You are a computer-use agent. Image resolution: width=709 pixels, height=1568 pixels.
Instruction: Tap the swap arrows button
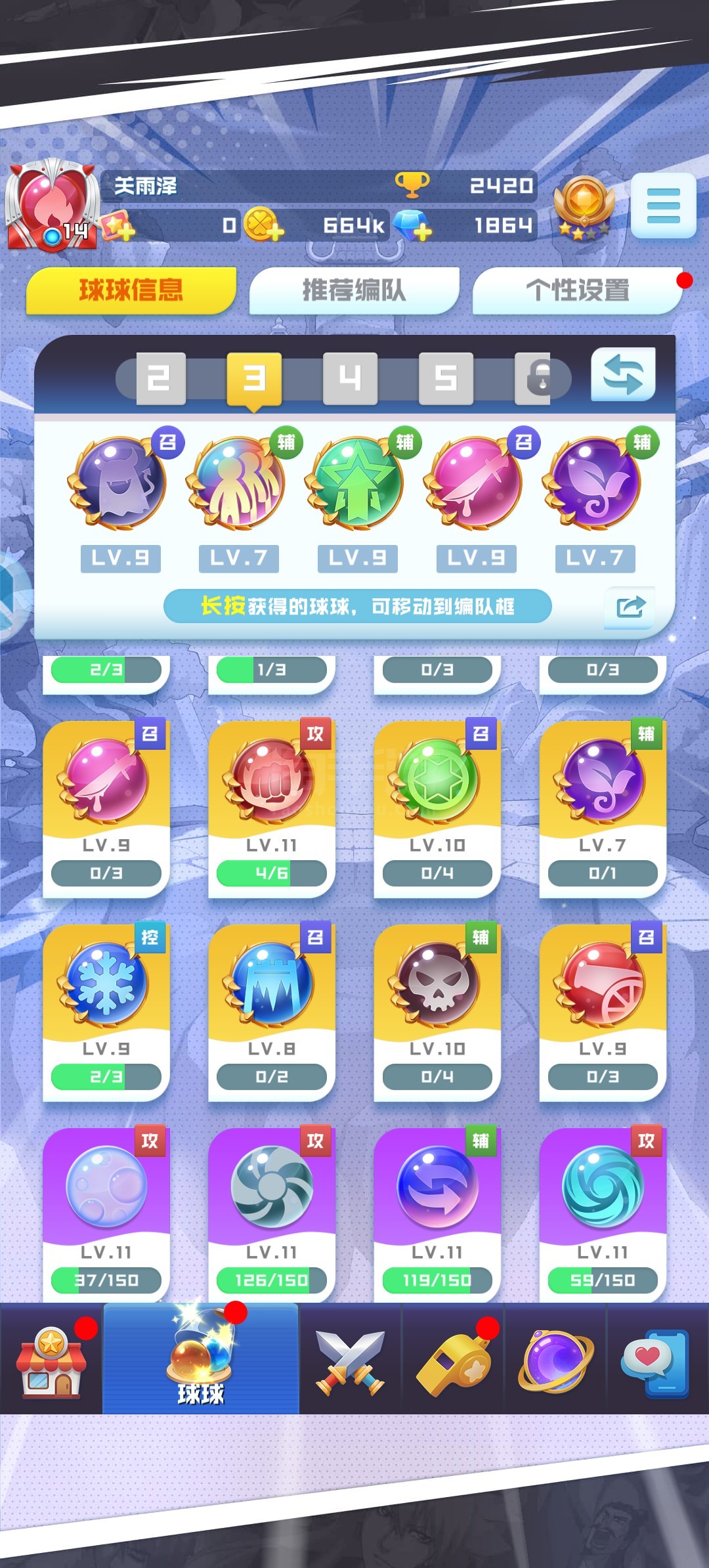point(623,375)
